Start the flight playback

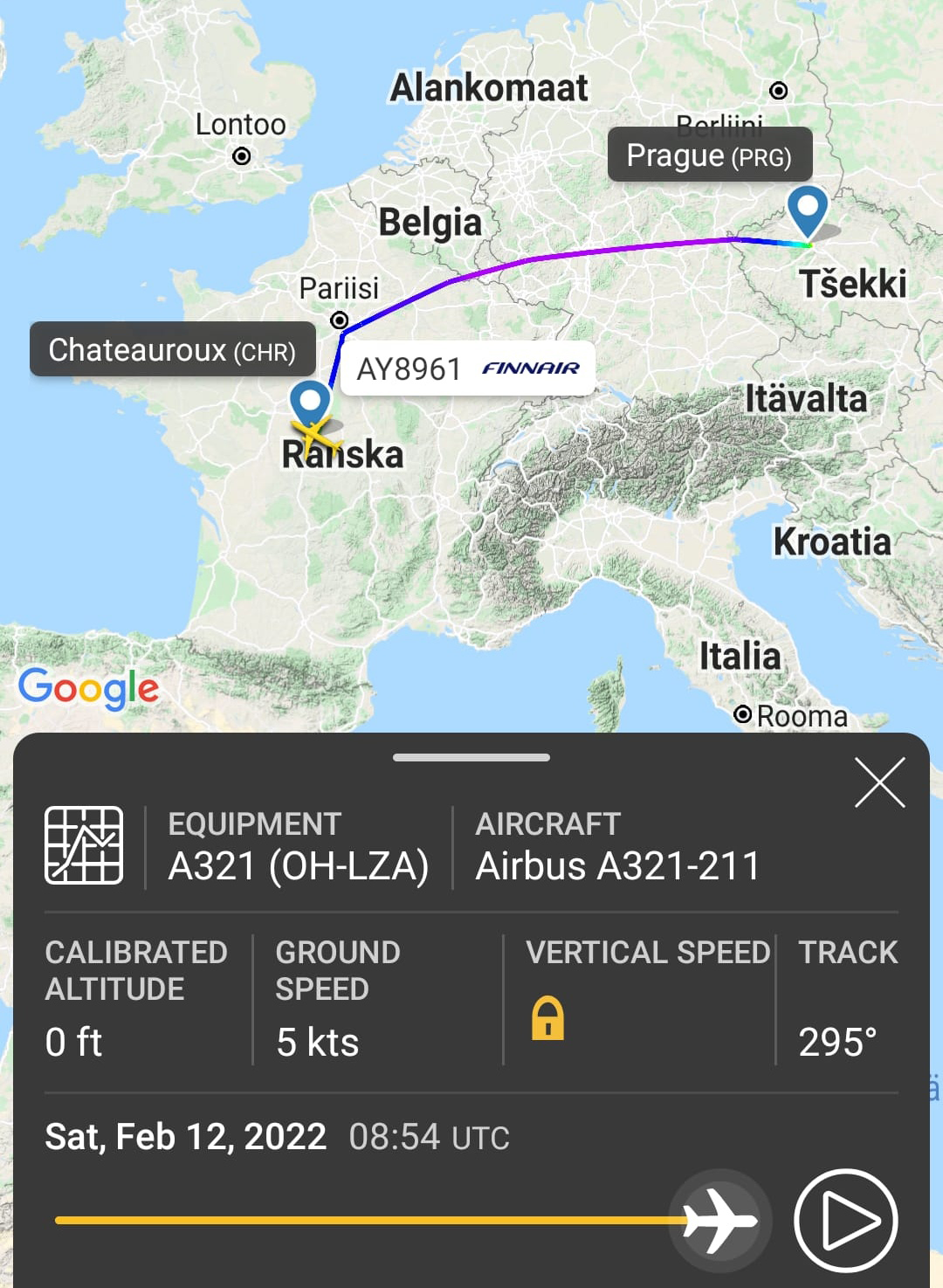click(x=845, y=1221)
